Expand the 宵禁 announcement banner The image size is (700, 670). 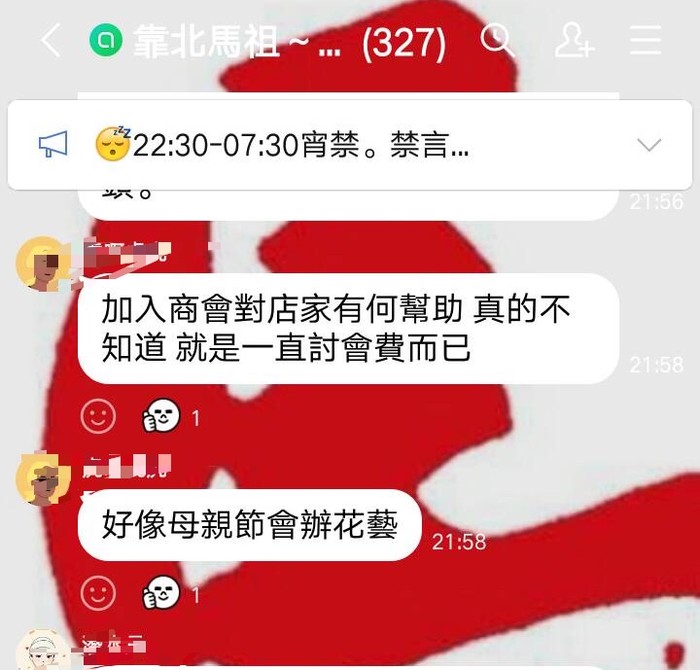(x=649, y=146)
